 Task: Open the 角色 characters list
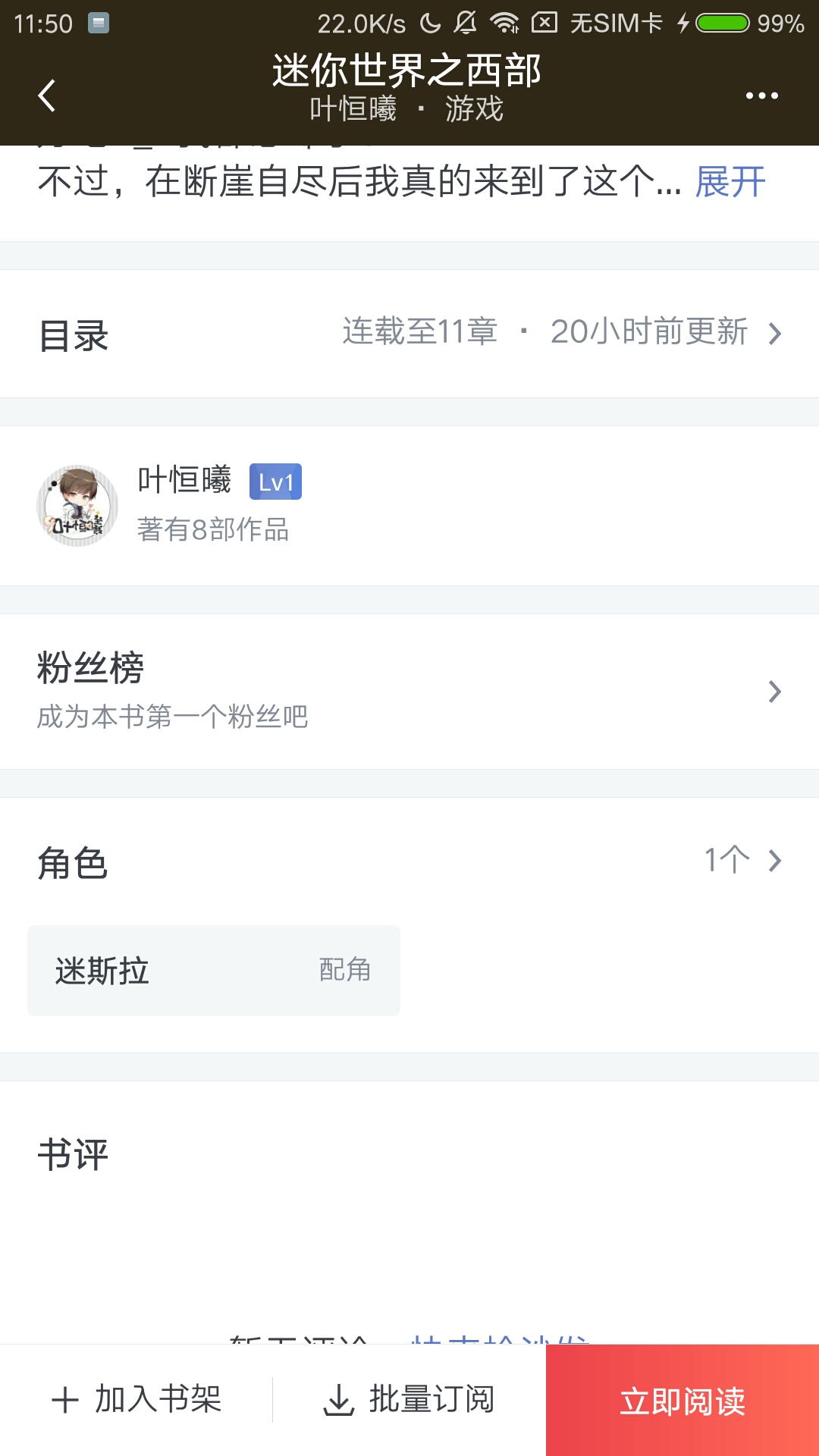tap(409, 861)
